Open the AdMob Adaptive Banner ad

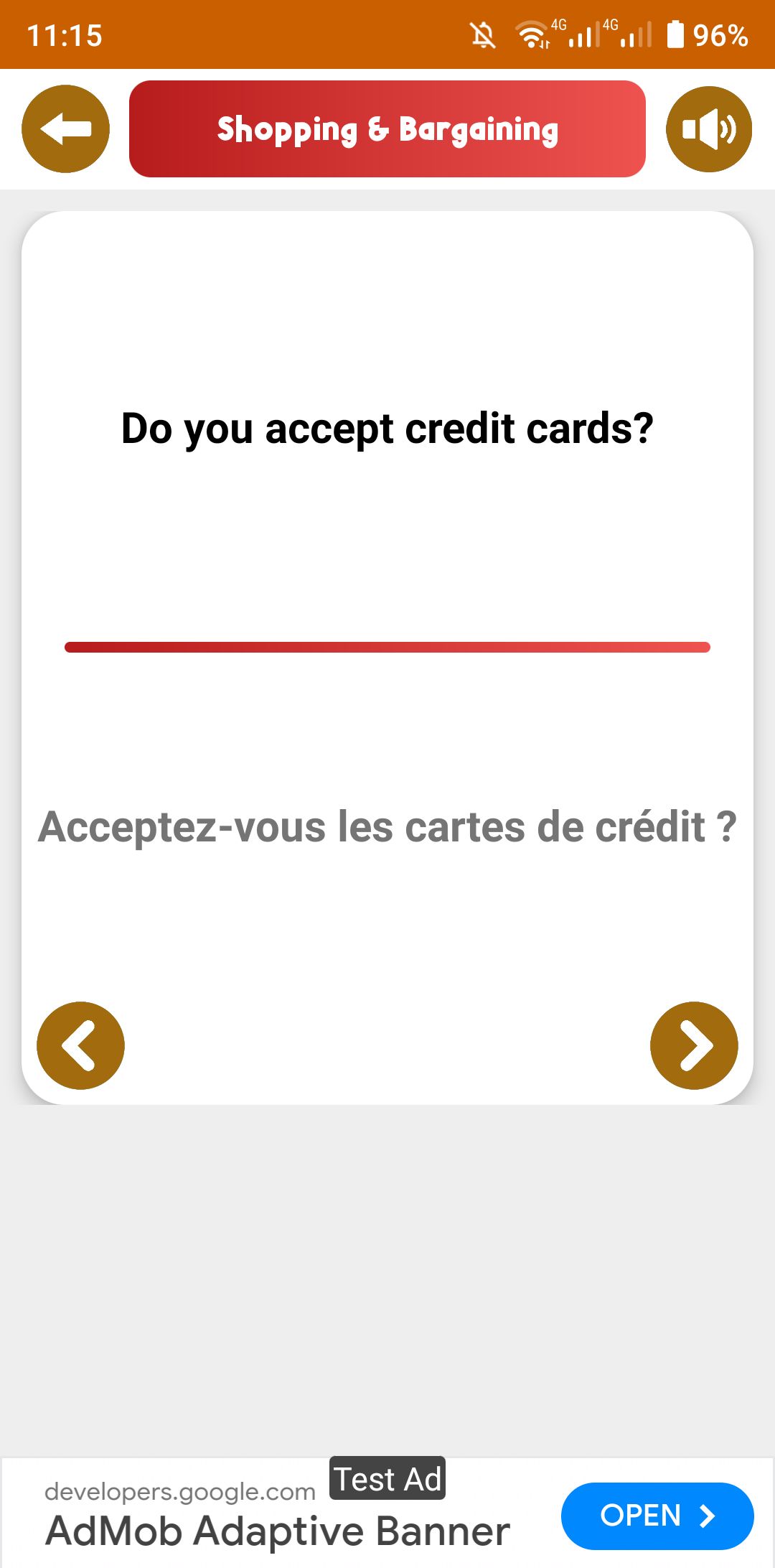point(657,1516)
